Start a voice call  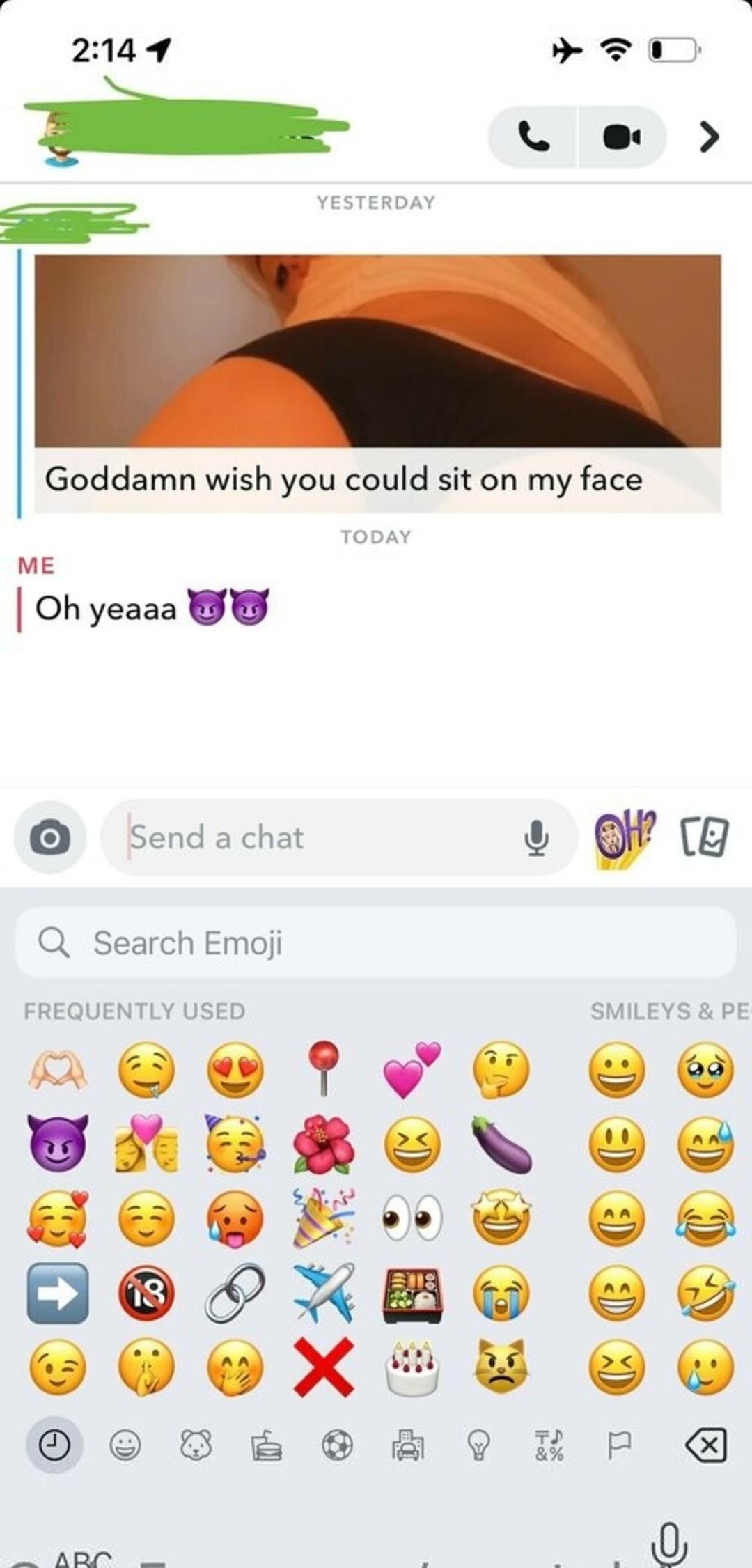point(533,137)
